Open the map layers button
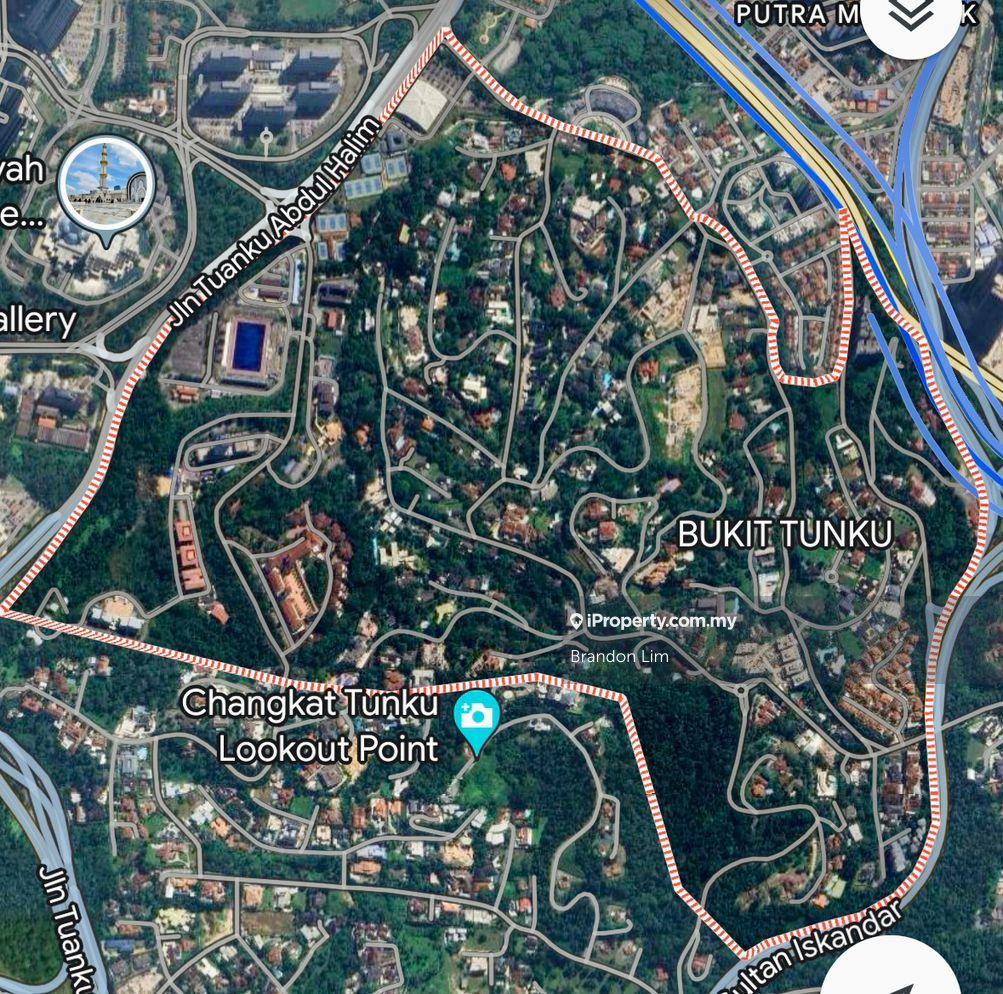Viewport: 1003px width, 994px height. pyautogui.click(x=910, y=17)
